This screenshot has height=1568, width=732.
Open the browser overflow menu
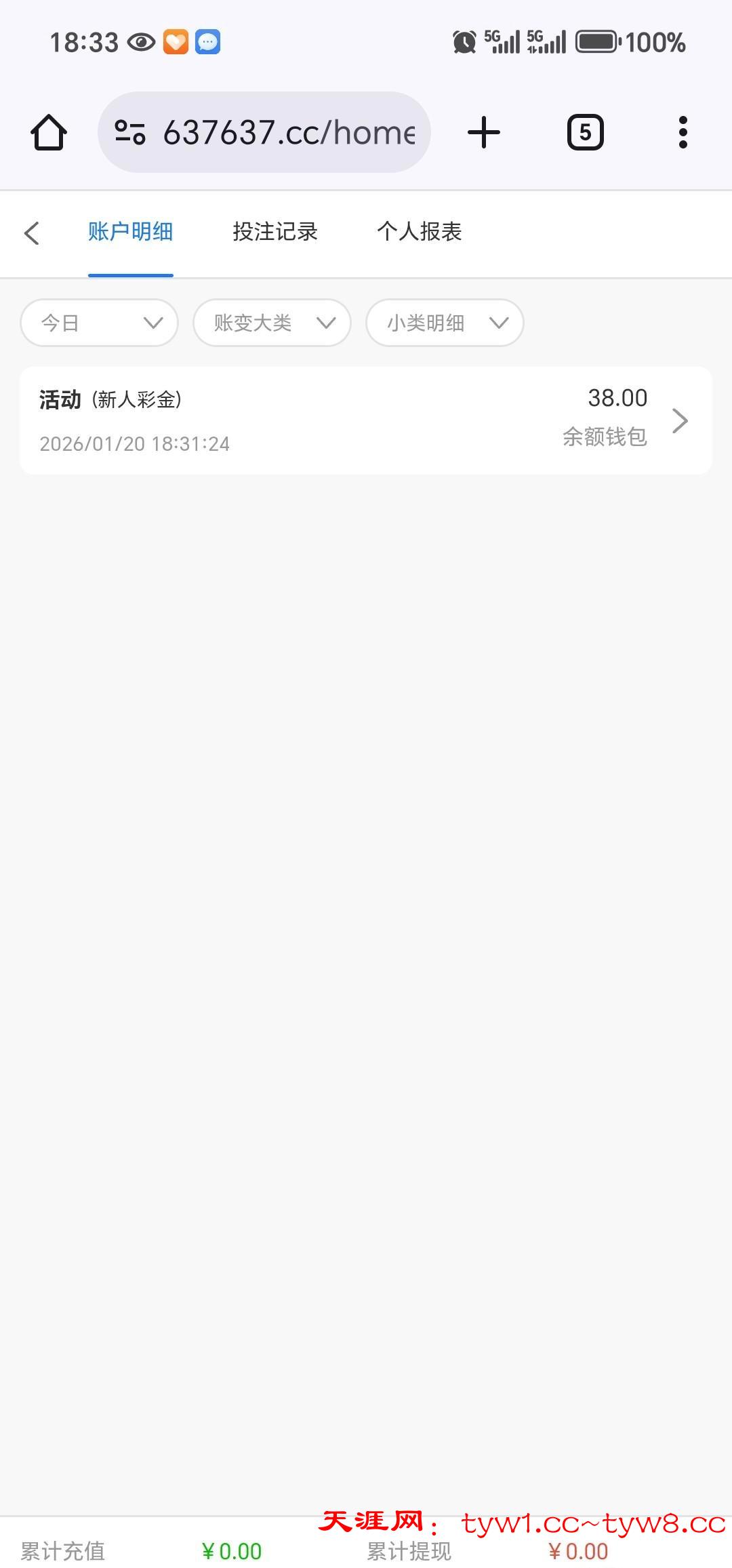pyautogui.click(x=683, y=132)
